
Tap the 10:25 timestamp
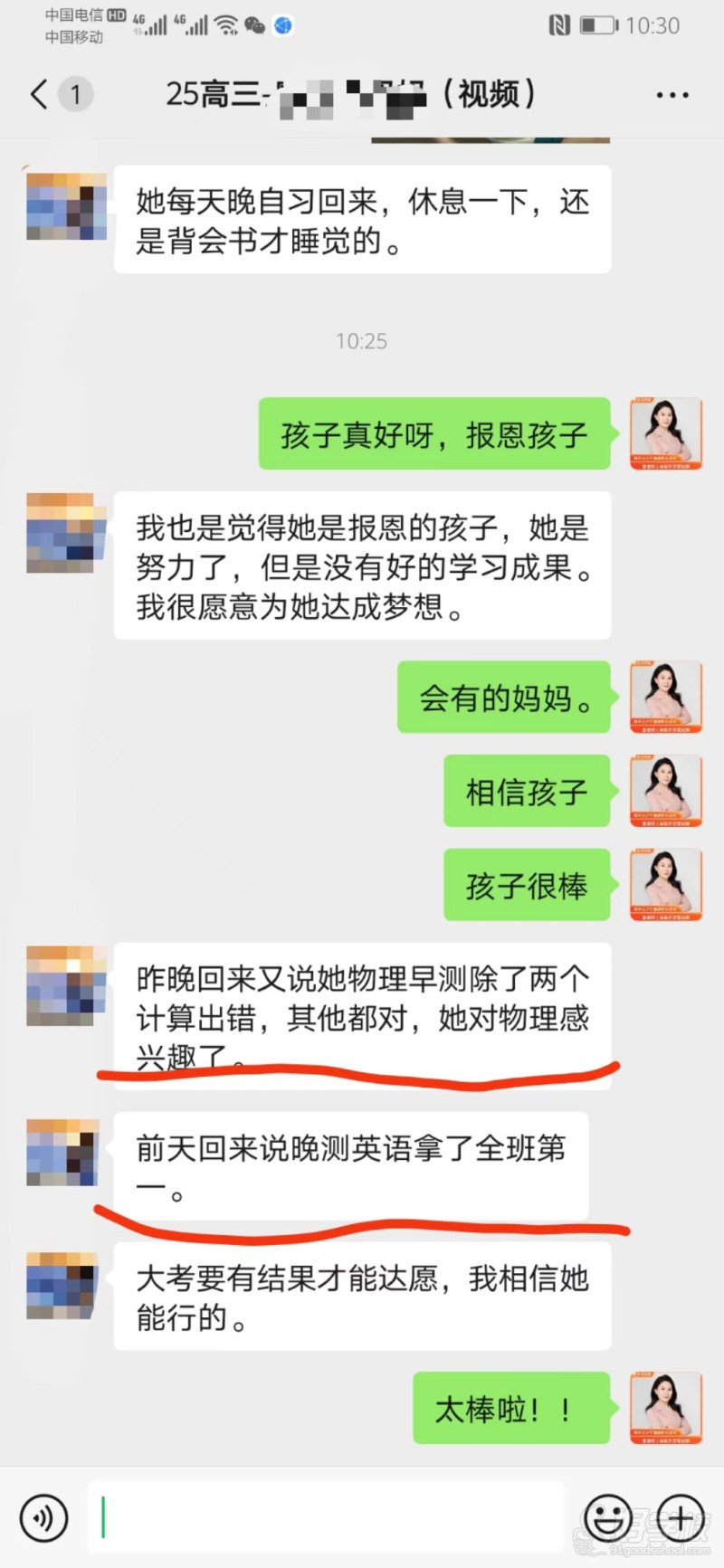tap(362, 341)
